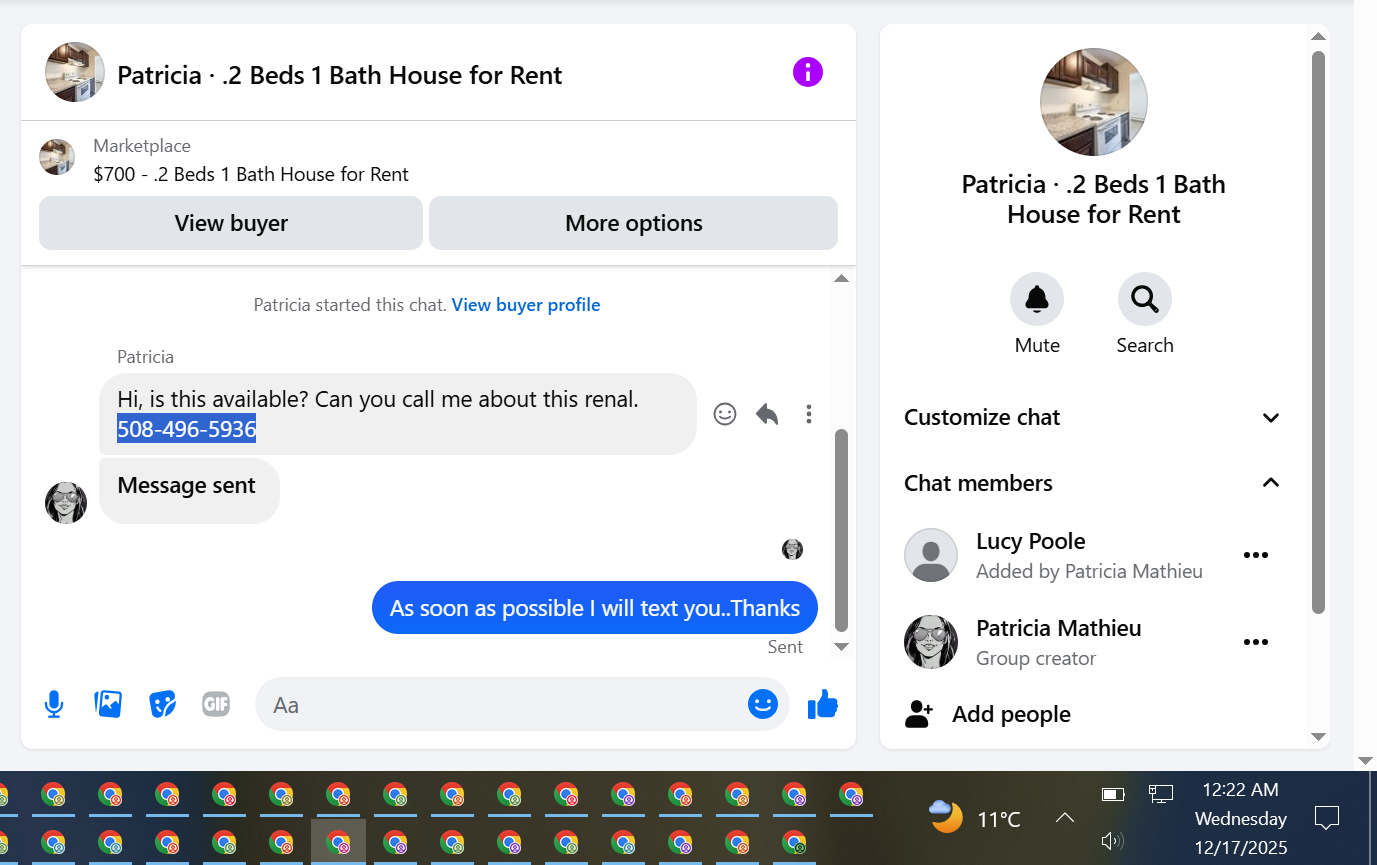The width and height of the screenshot is (1377, 865).
Task: Send a thumbs-up like
Action: point(823,705)
